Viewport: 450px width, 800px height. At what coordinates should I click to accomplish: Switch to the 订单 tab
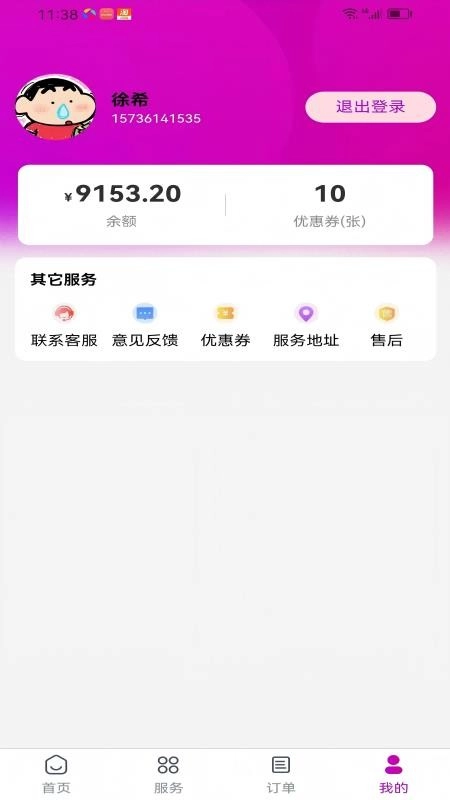[281, 774]
